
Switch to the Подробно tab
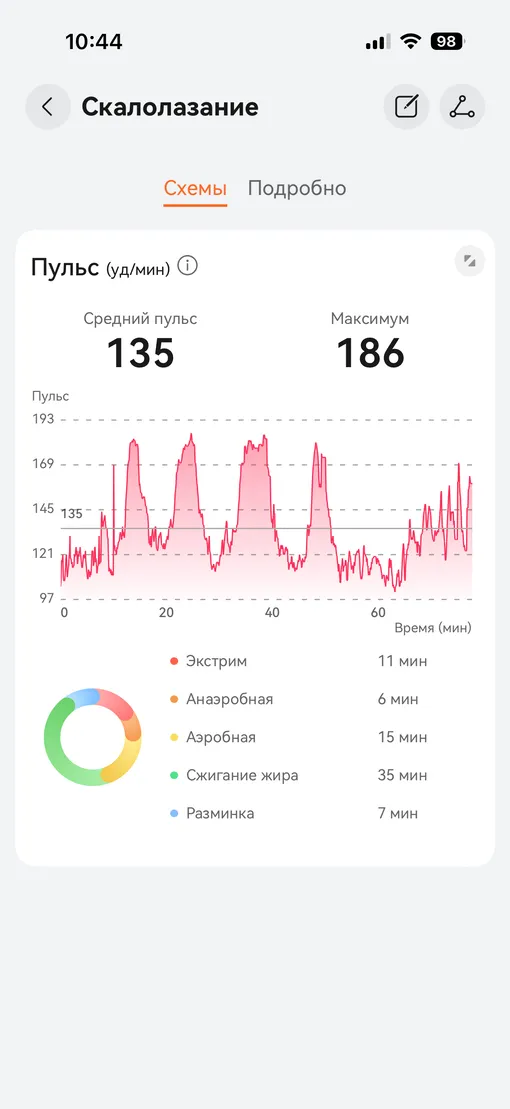click(297, 189)
